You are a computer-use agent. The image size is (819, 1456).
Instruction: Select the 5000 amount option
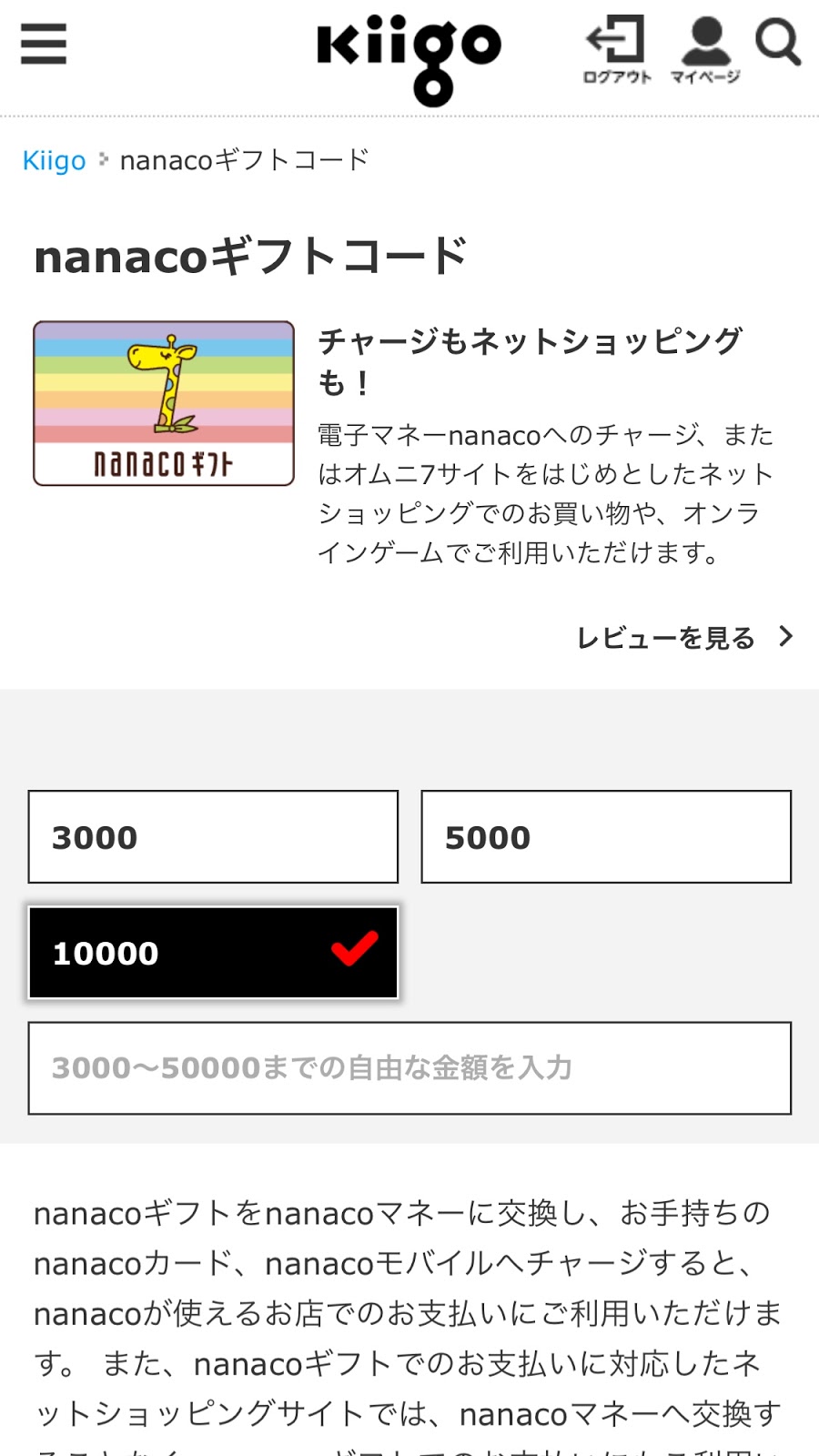pos(606,837)
